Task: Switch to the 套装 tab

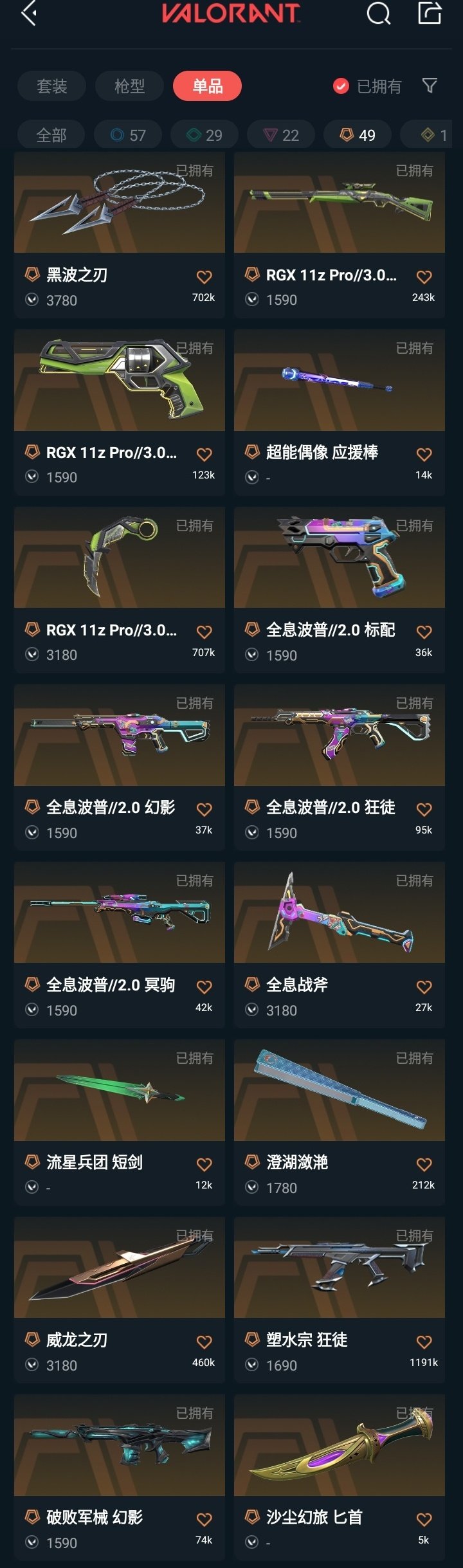Action: point(52,86)
